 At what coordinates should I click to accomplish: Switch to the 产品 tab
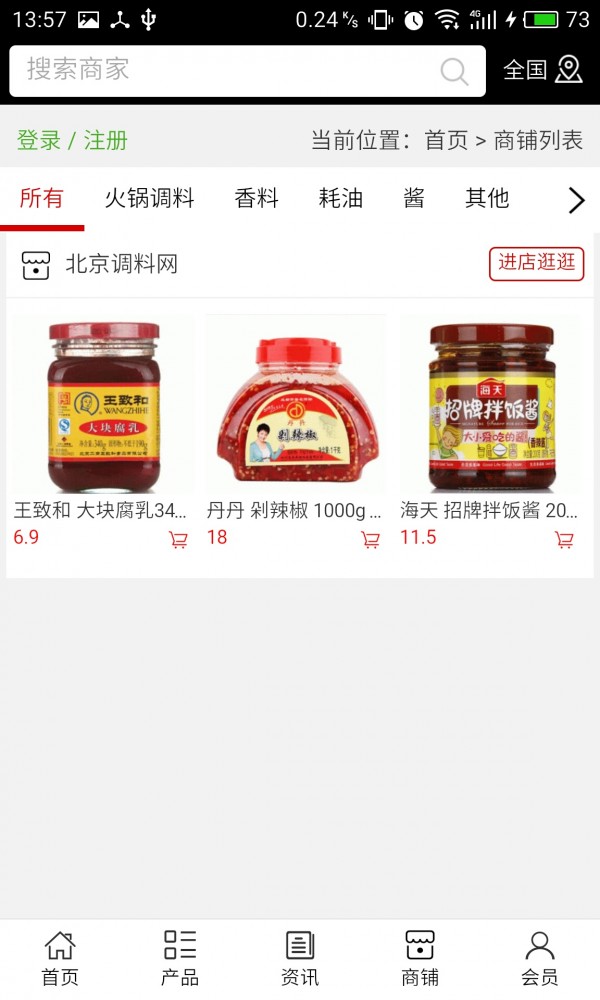pos(180,958)
